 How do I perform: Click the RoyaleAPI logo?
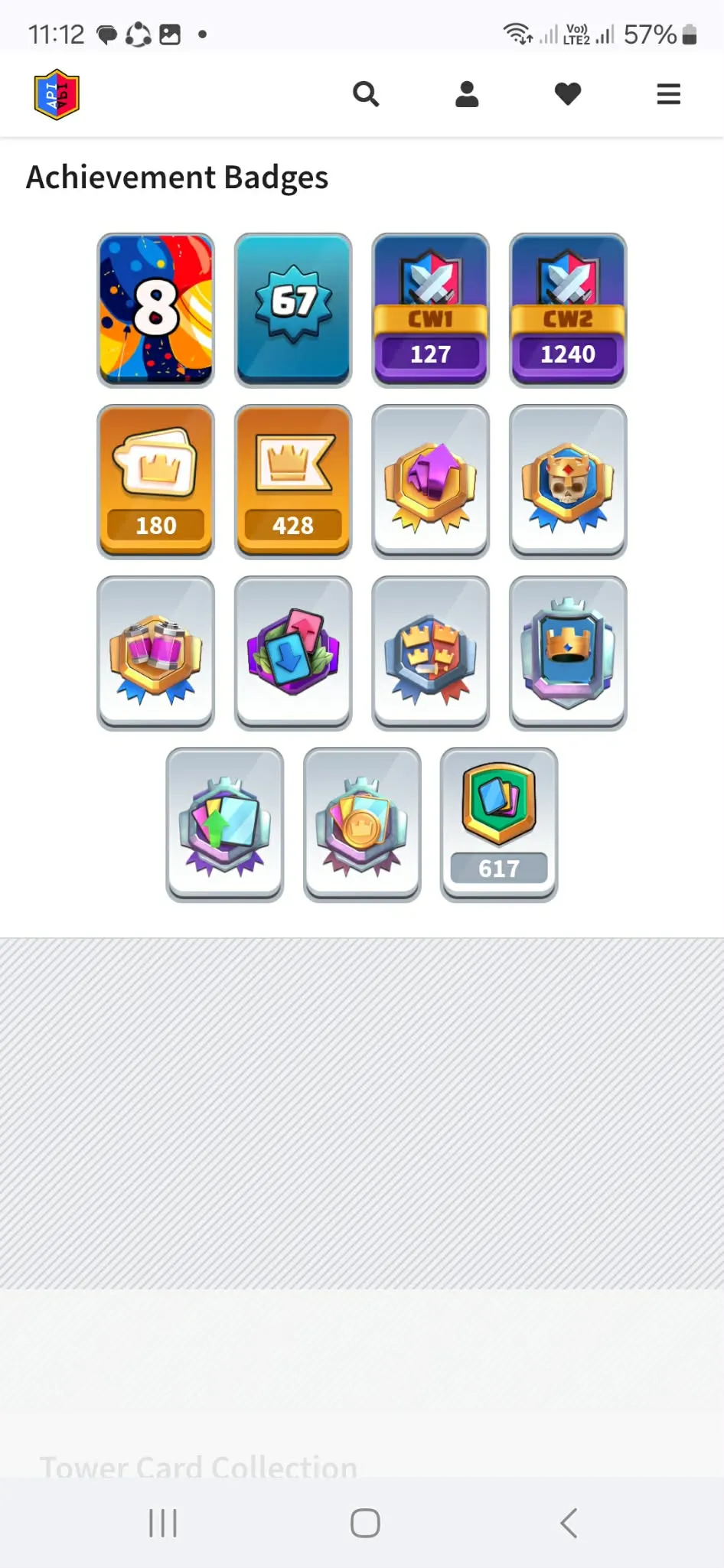pyautogui.click(x=54, y=93)
